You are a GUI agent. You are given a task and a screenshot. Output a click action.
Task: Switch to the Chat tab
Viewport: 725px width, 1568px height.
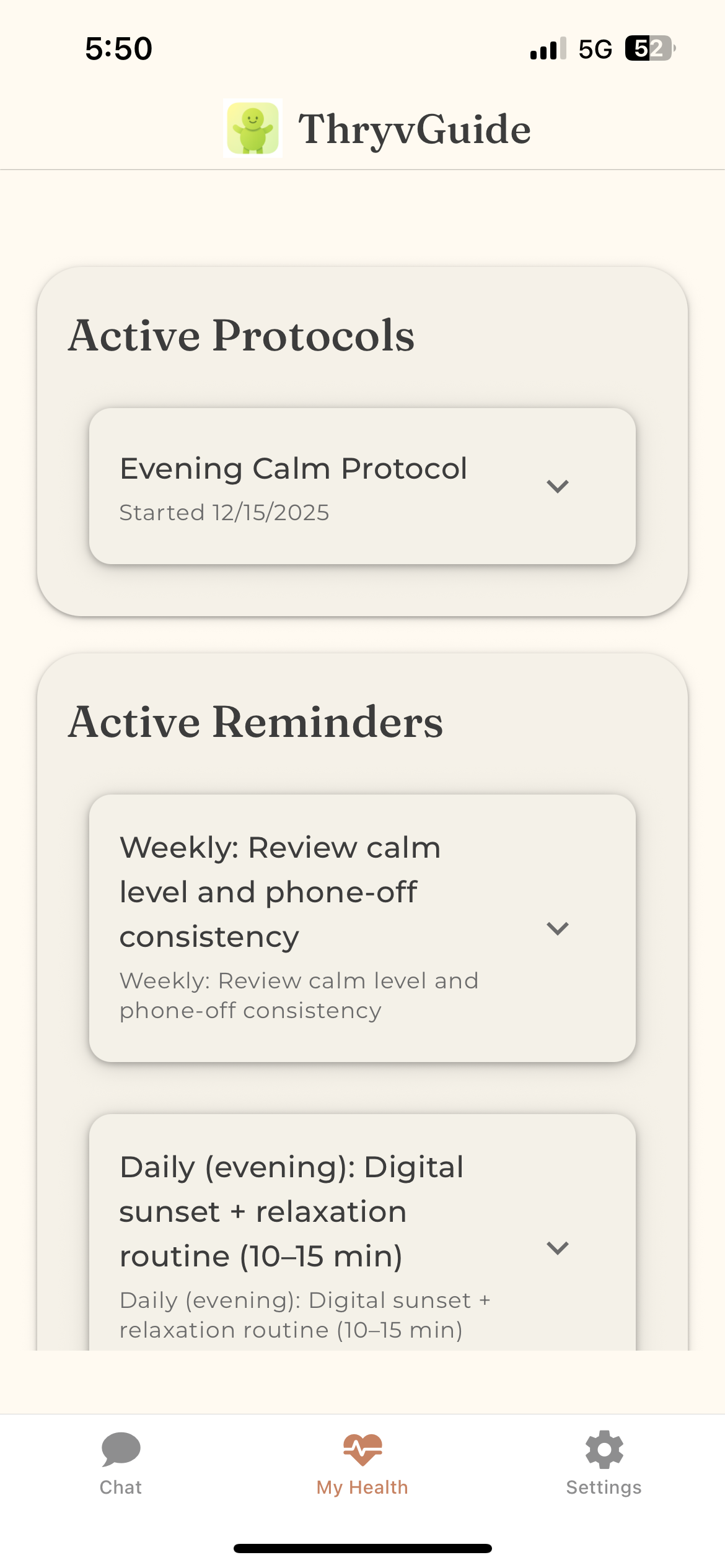121,1464
